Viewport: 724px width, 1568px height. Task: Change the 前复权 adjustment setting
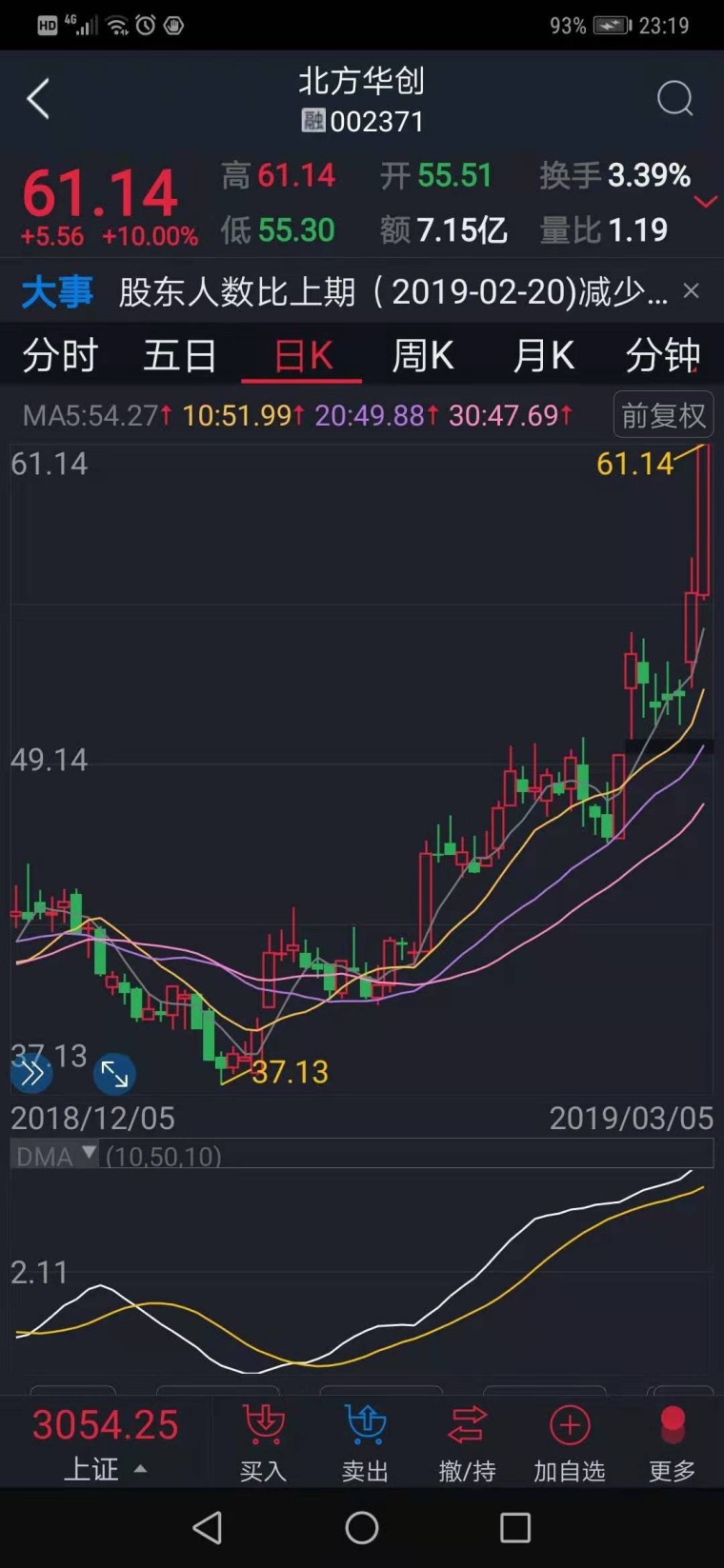tap(663, 415)
